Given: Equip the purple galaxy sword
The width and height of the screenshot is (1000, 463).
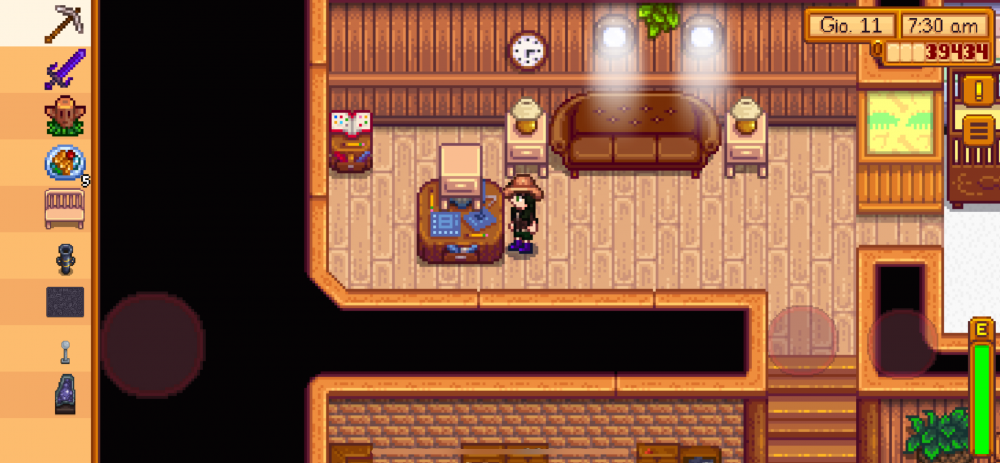Looking at the screenshot, I should tap(64, 70).
